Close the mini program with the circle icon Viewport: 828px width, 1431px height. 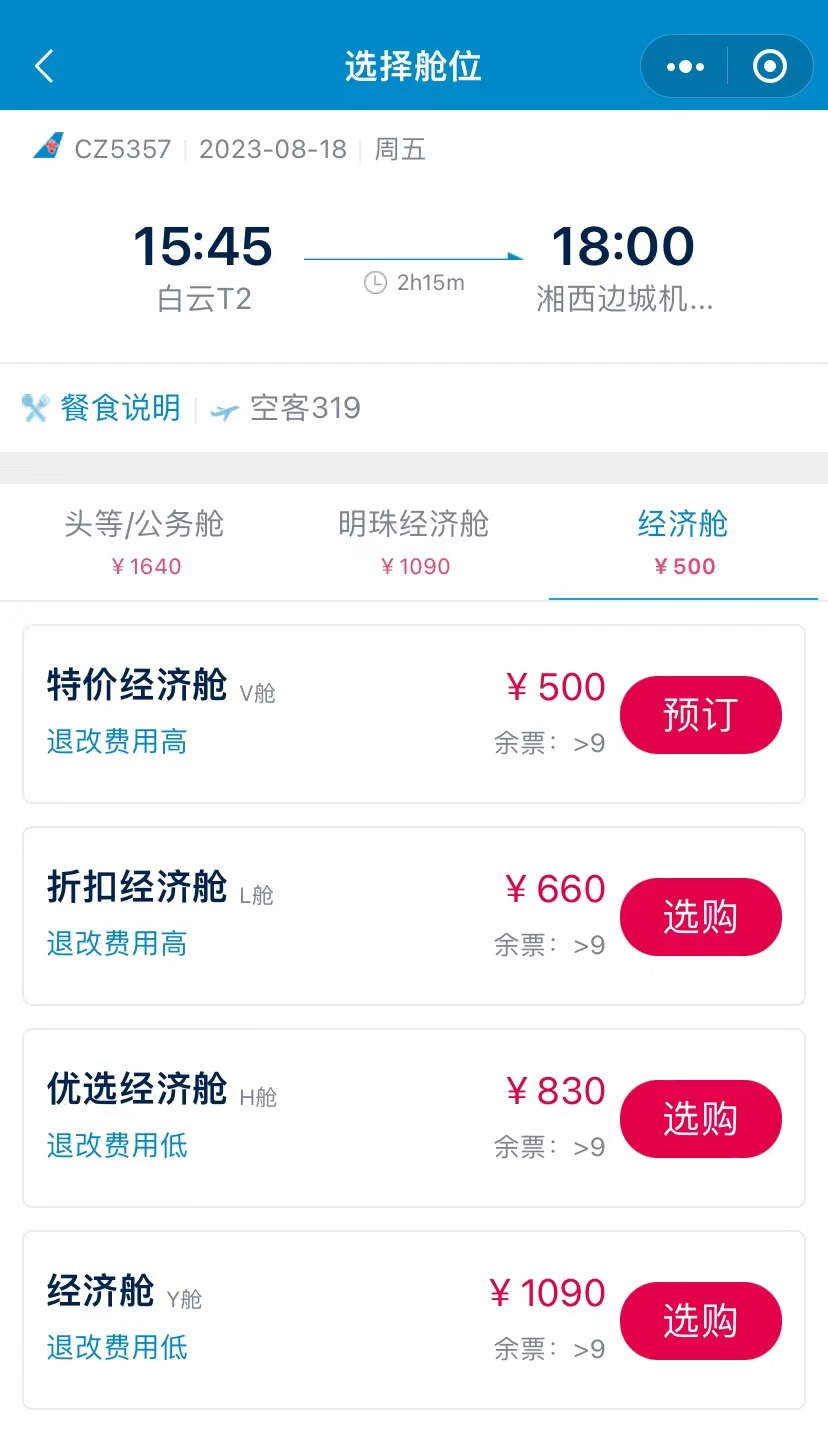tap(770, 67)
